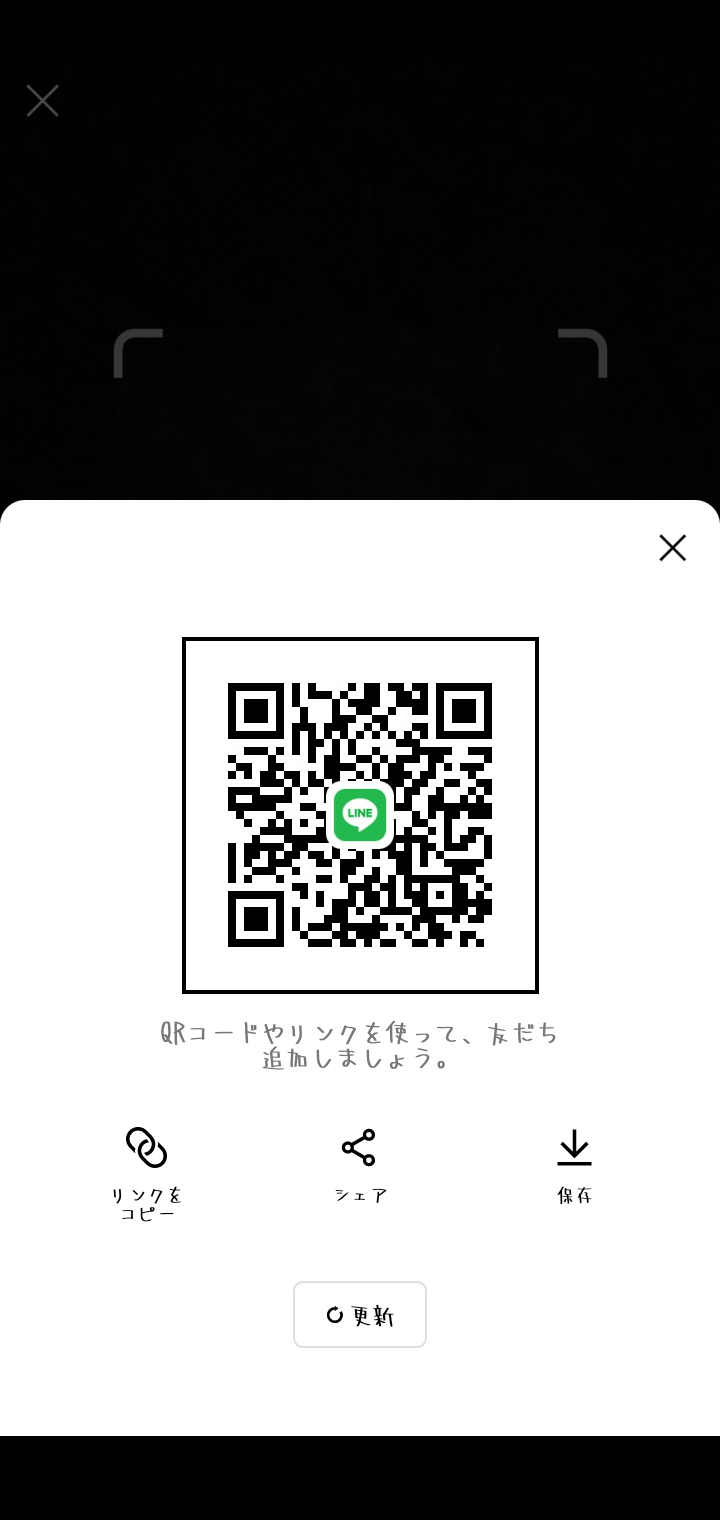This screenshot has height=1520, width=720.
Task: Refresh the QR code with 更新
Action: [x=360, y=1314]
